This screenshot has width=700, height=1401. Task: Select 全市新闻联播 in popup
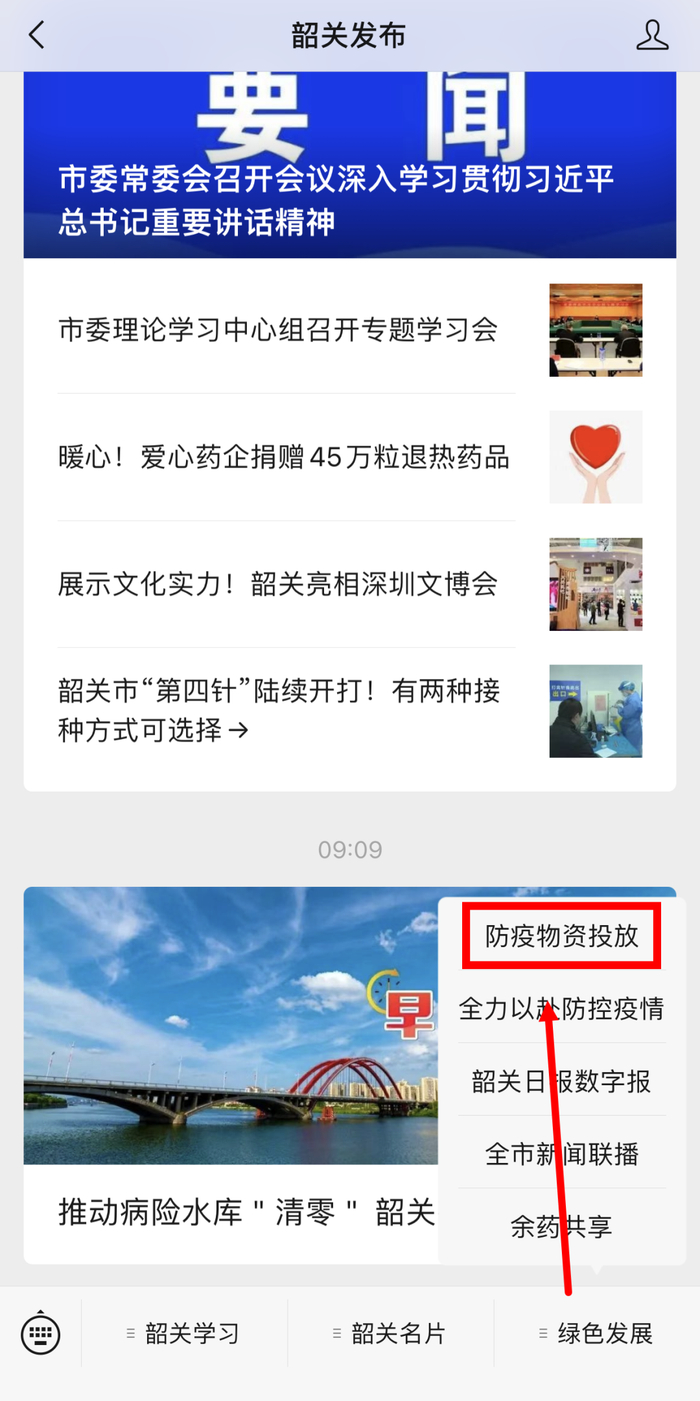pyautogui.click(x=561, y=1154)
